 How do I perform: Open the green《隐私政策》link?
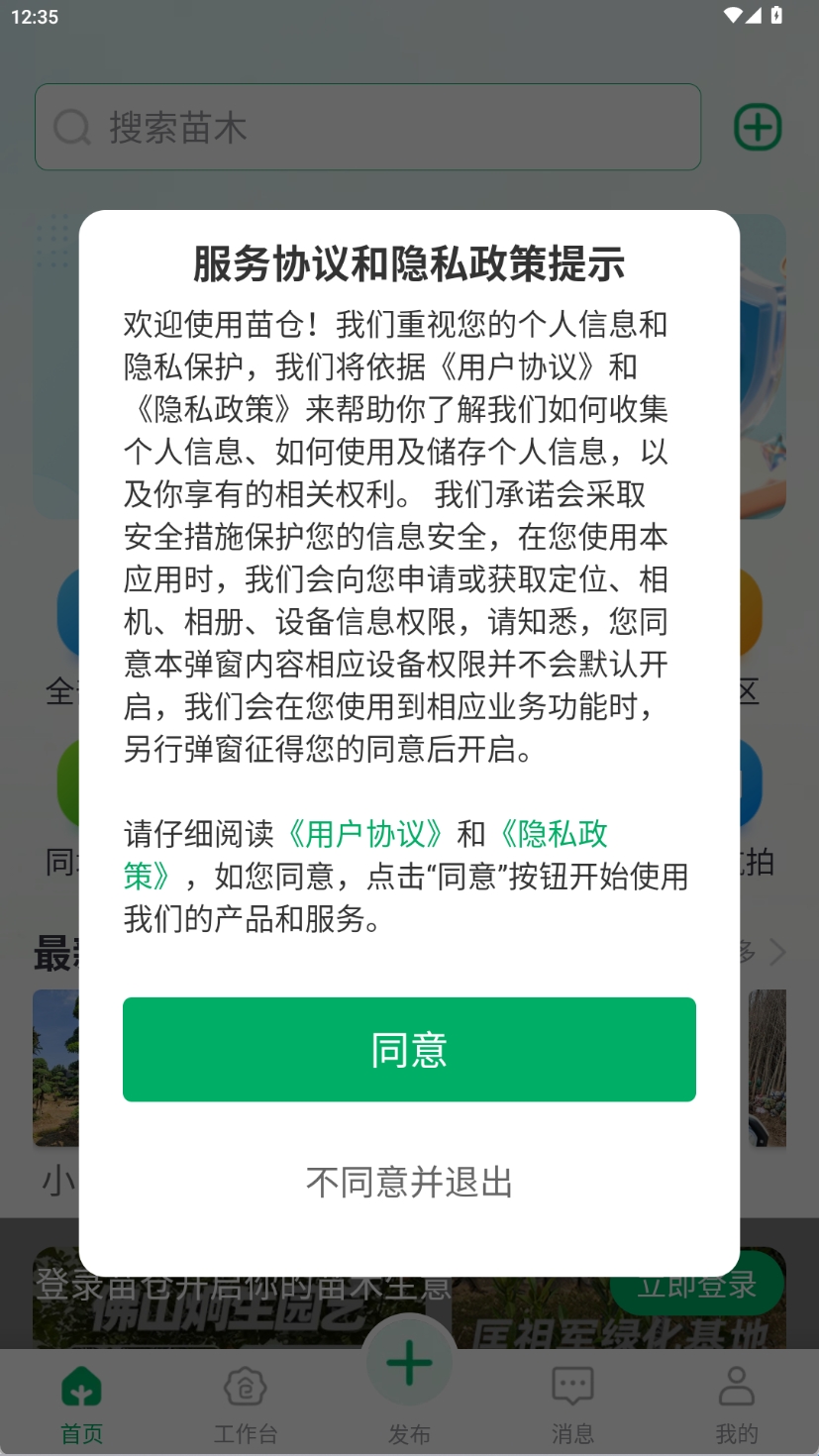(x=555, y=834)
